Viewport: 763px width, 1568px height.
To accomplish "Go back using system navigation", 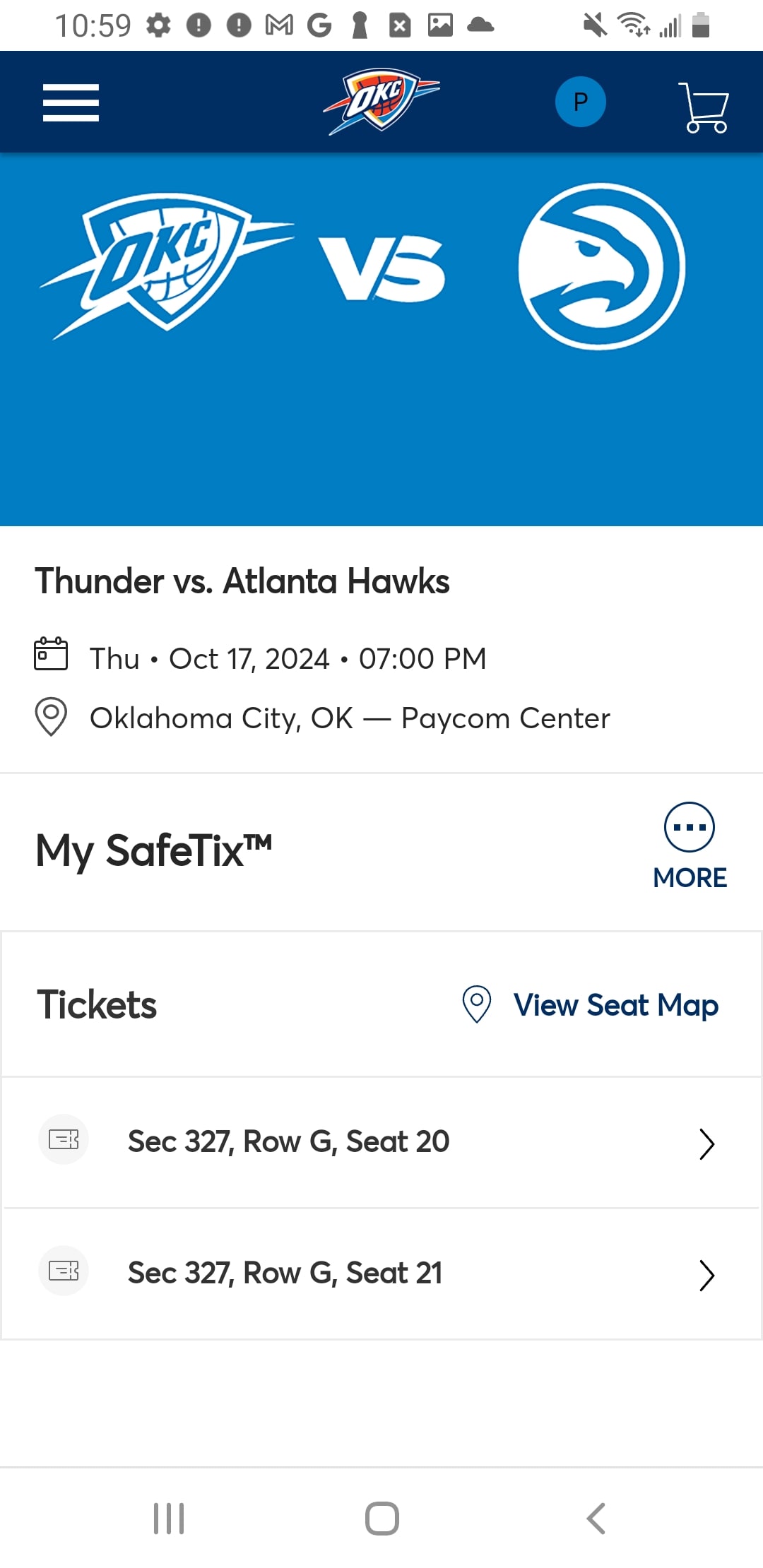I will pos(596,1518).
